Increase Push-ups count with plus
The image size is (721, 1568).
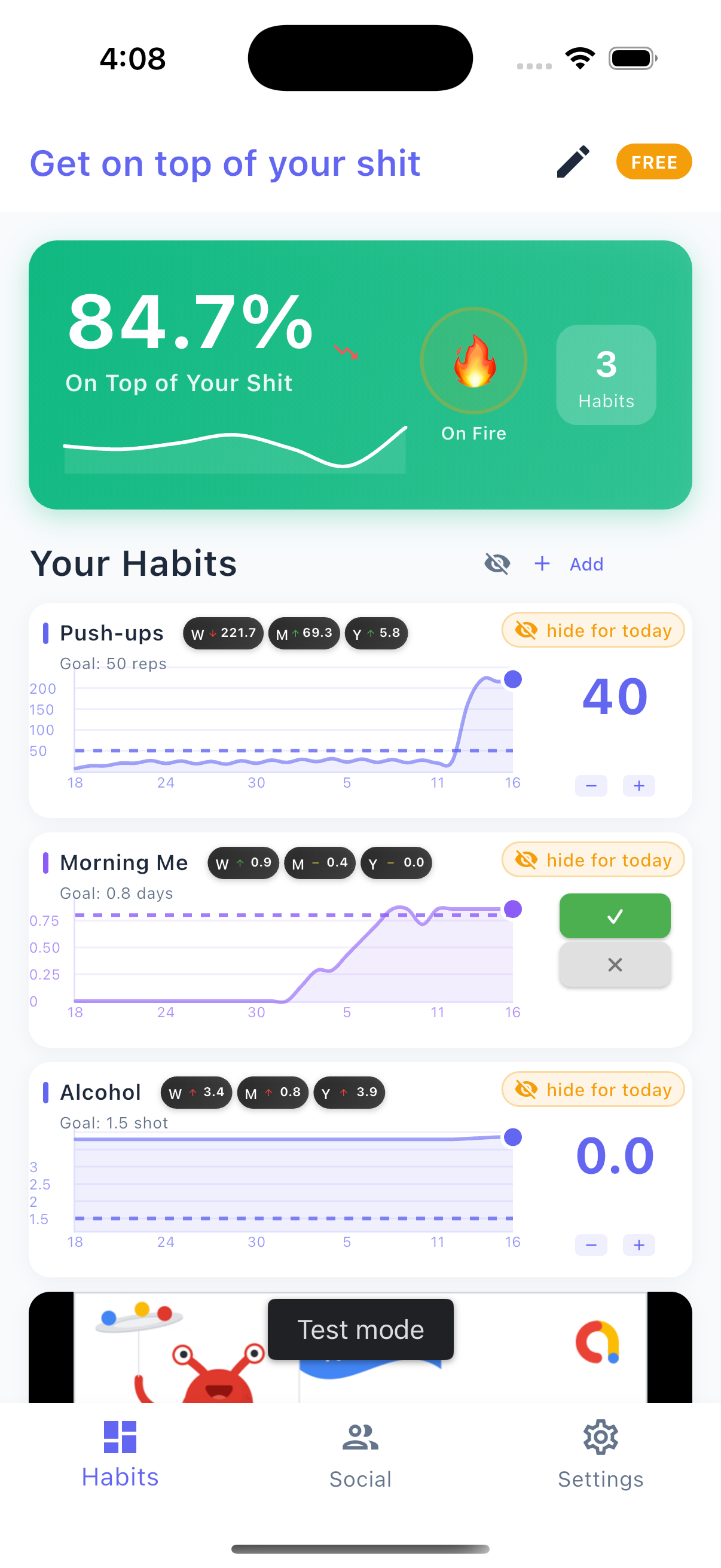pos(638,786)
